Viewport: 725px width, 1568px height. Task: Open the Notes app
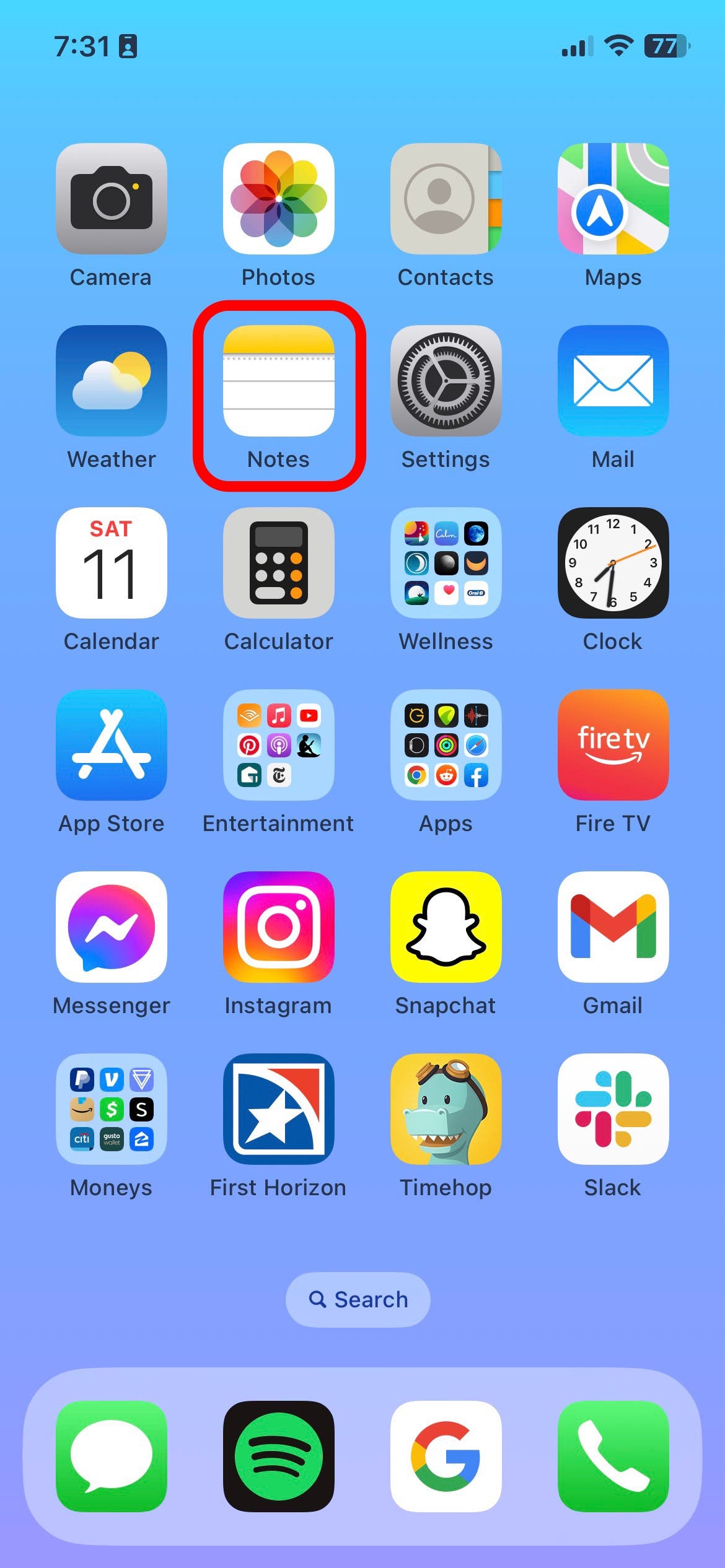(x=278, y=381)
